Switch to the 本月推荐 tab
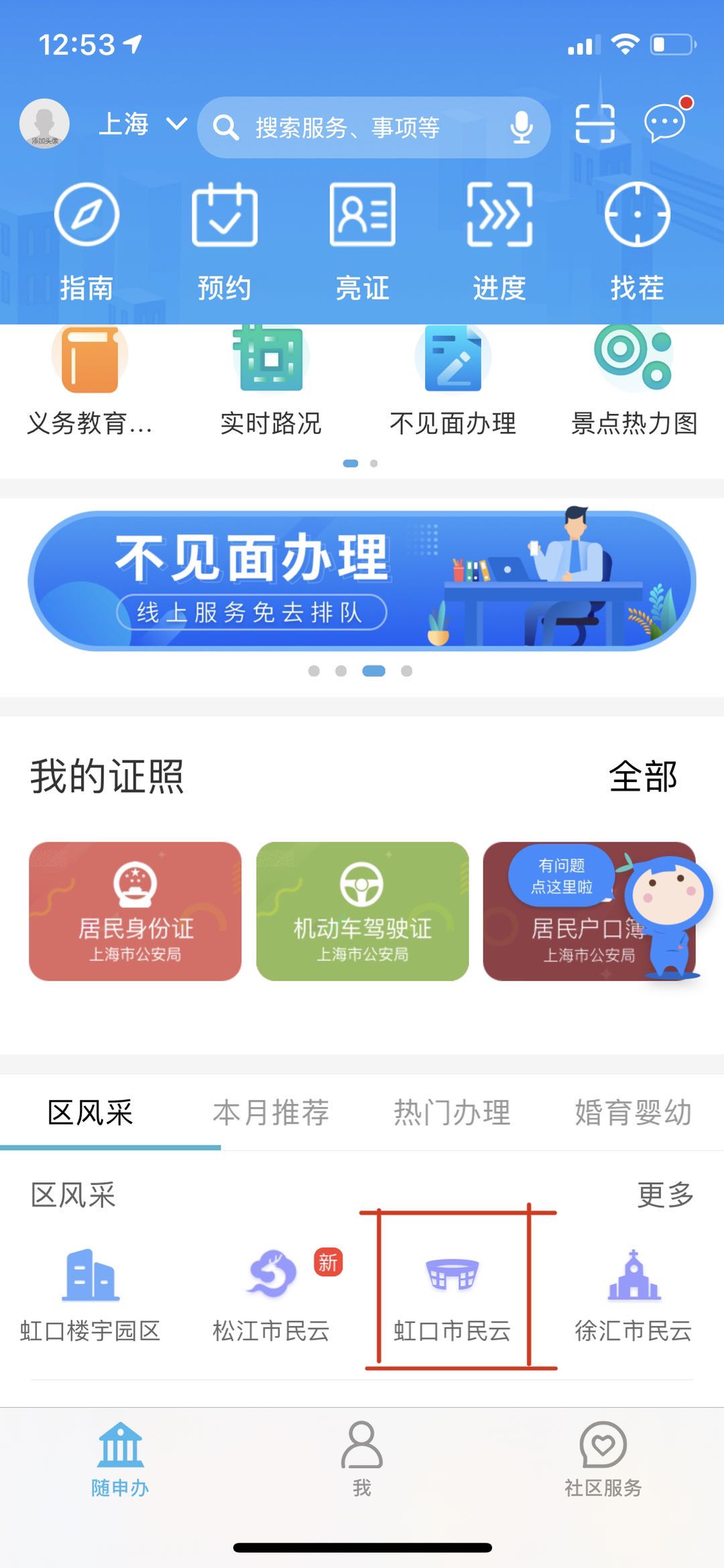724x1568 pixels. (x=271, y=1113)
